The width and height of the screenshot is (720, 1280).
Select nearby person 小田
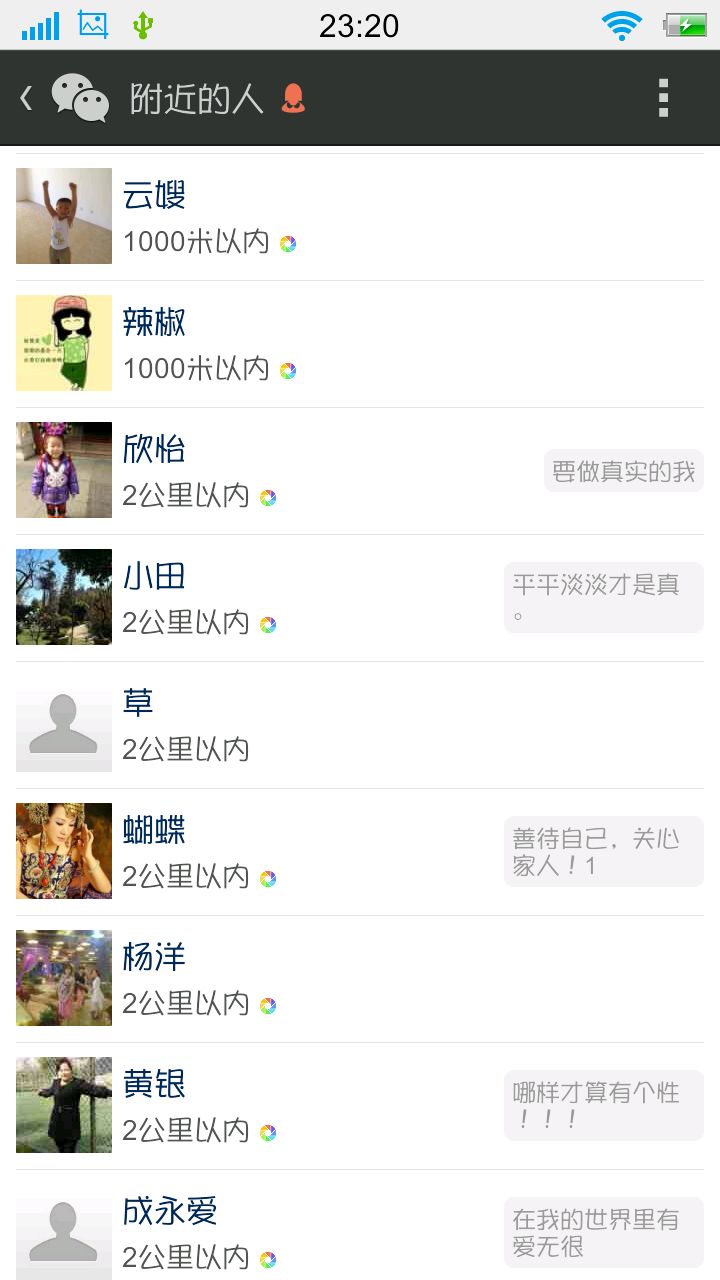[360, 598]
